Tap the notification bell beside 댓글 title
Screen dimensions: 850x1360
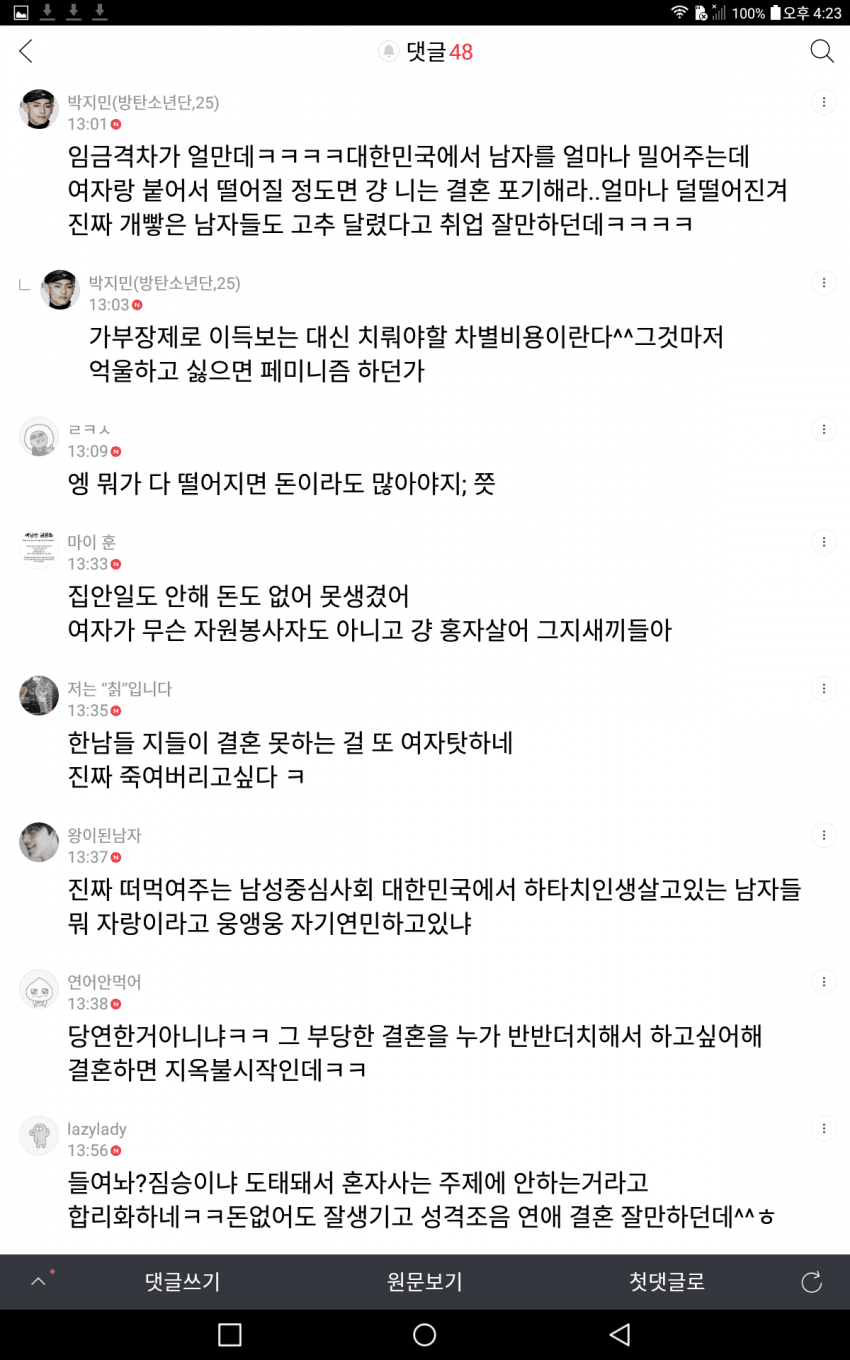pyautogui.click(x=389, y=52)
